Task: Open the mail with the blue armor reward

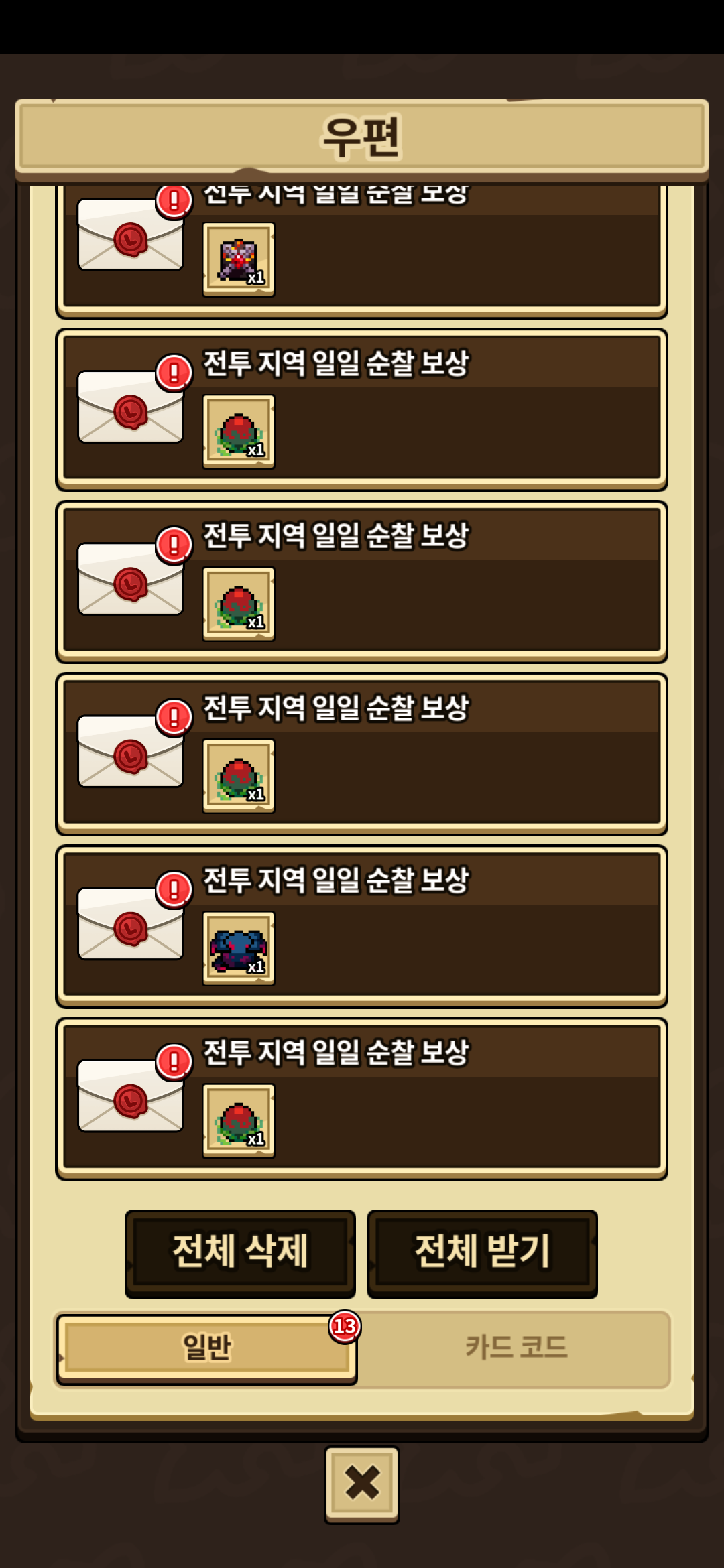Action: pyautogui.click(x=362, y=927)
